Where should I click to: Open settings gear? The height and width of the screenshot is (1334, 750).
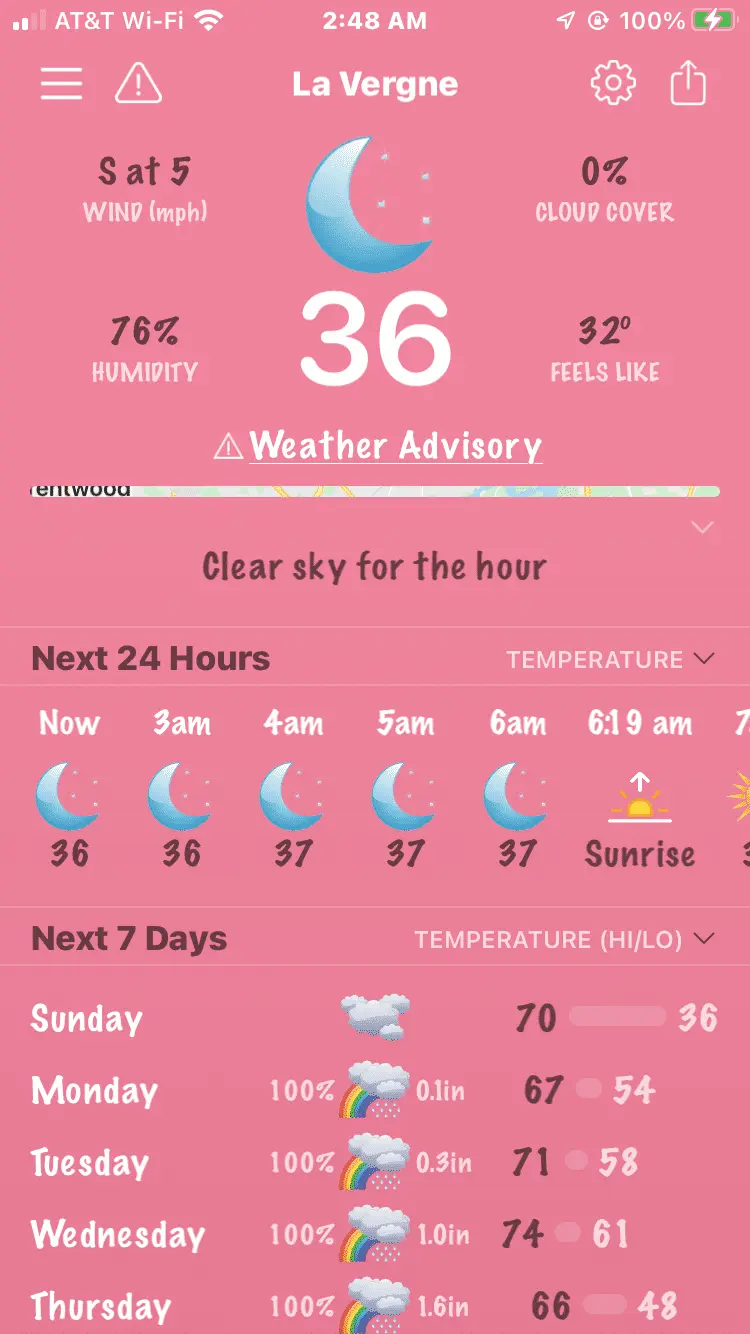click(x=612, y=83)
